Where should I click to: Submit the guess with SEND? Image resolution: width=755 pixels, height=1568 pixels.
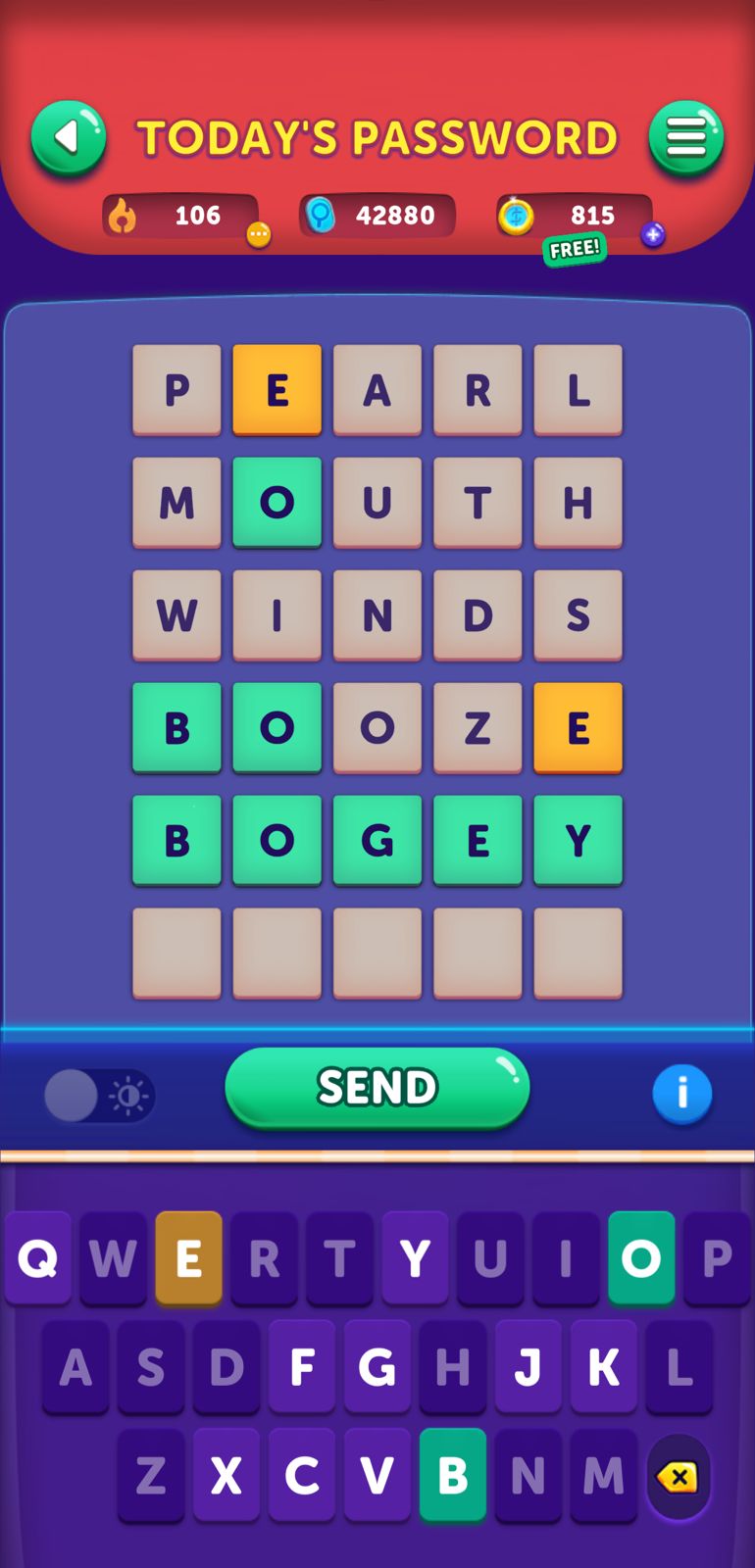coord(377,1088)
